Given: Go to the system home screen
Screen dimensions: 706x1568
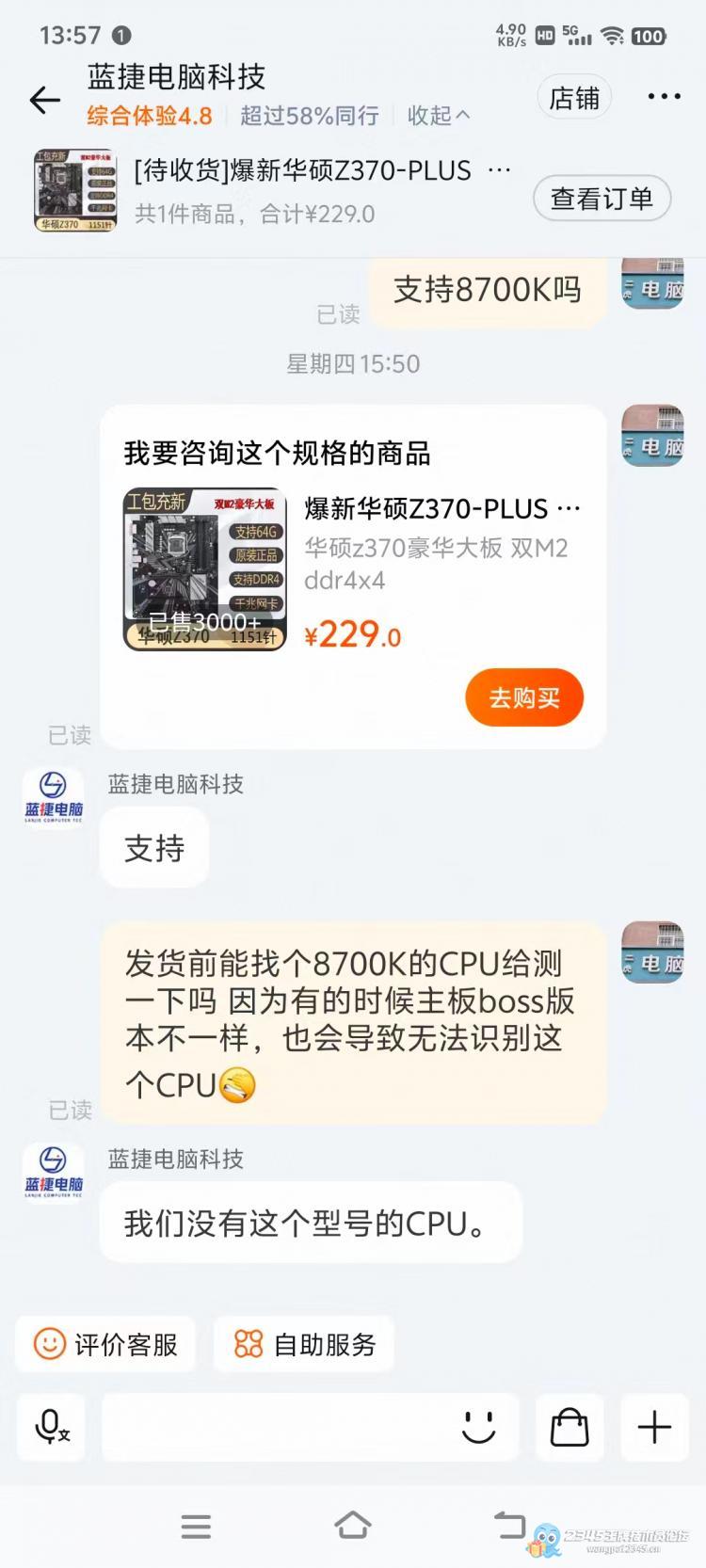Looking at the screenshot, I should click(352, 1526).
